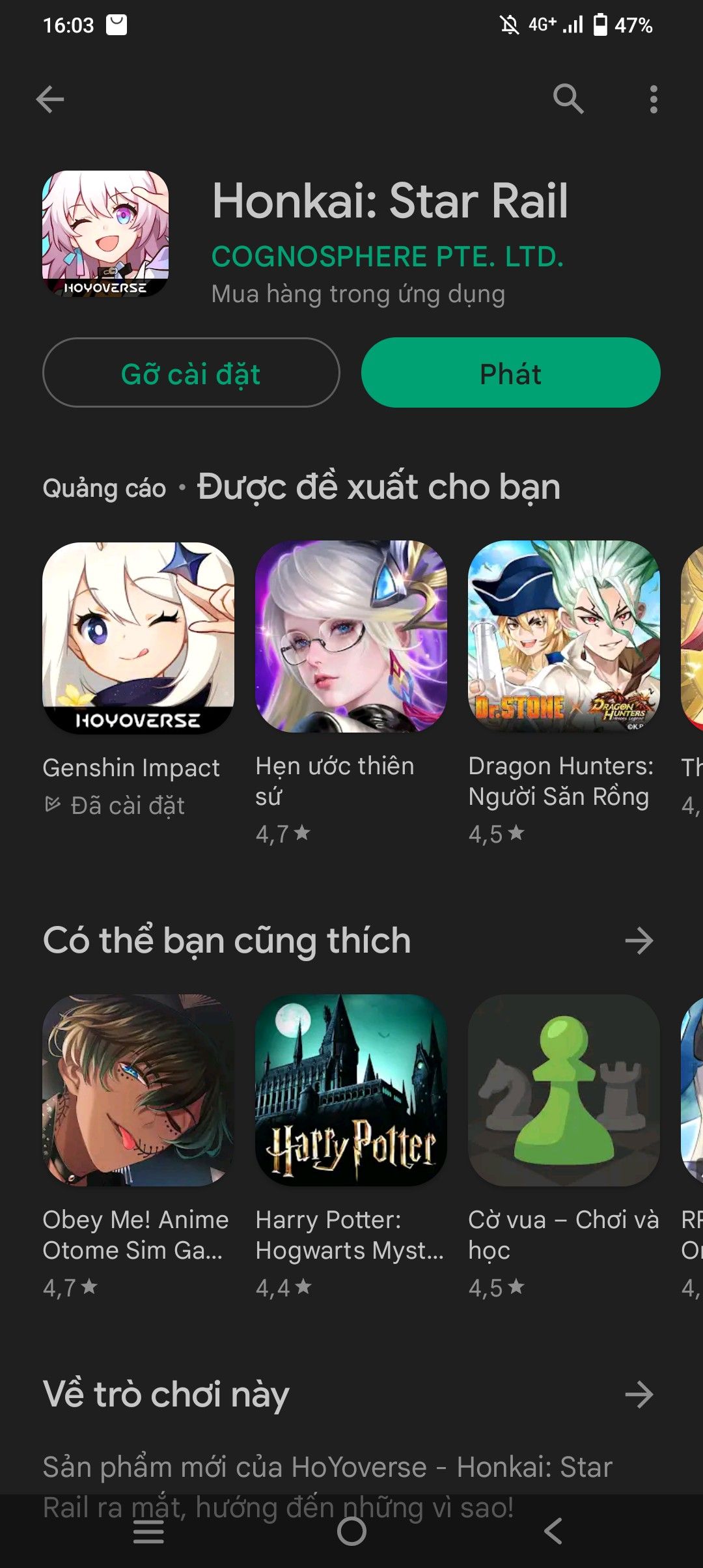Open the Về trò chơi này details arrow

click(639, 1395)
